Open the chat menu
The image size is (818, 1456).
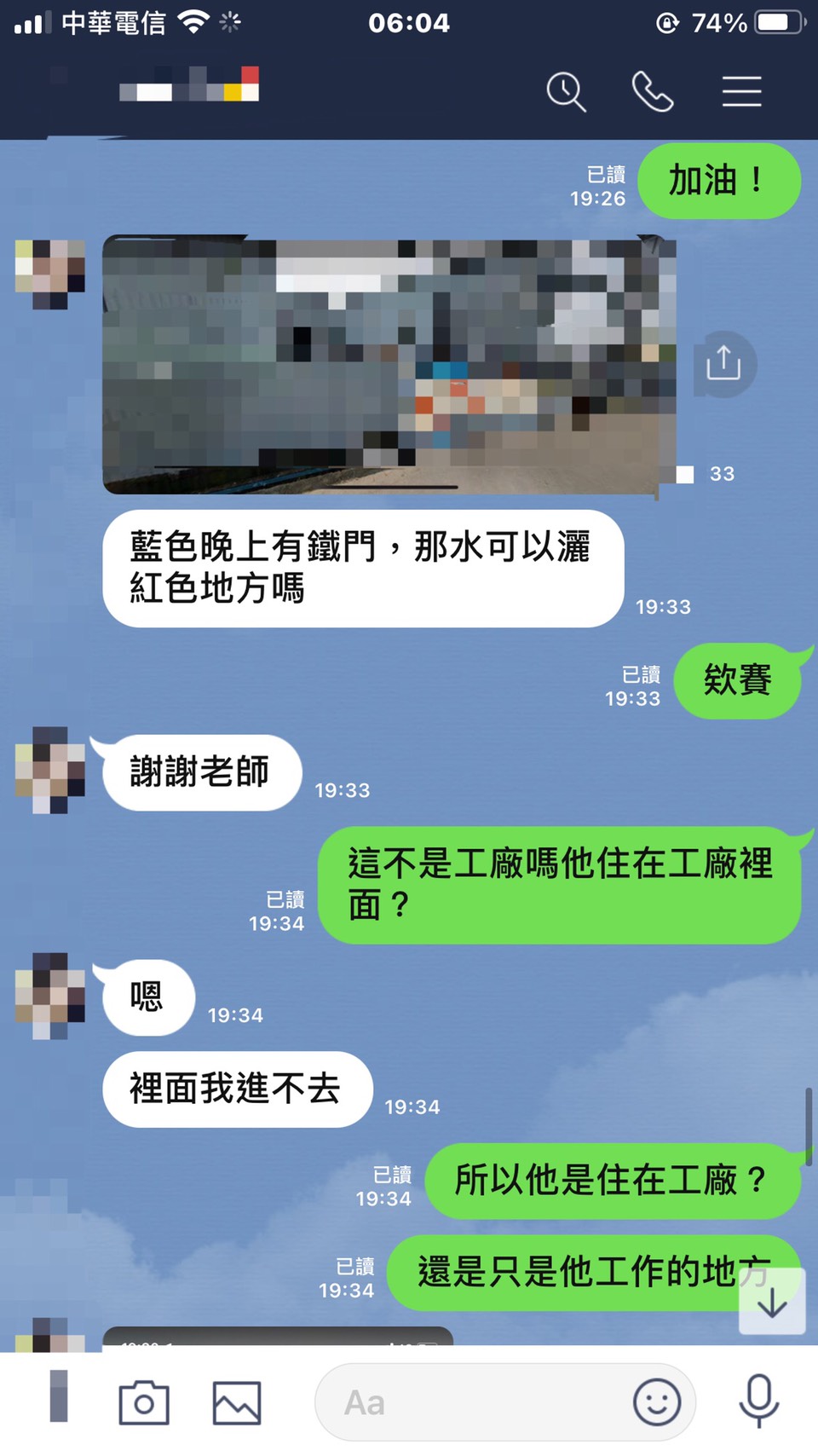(741, 91)
